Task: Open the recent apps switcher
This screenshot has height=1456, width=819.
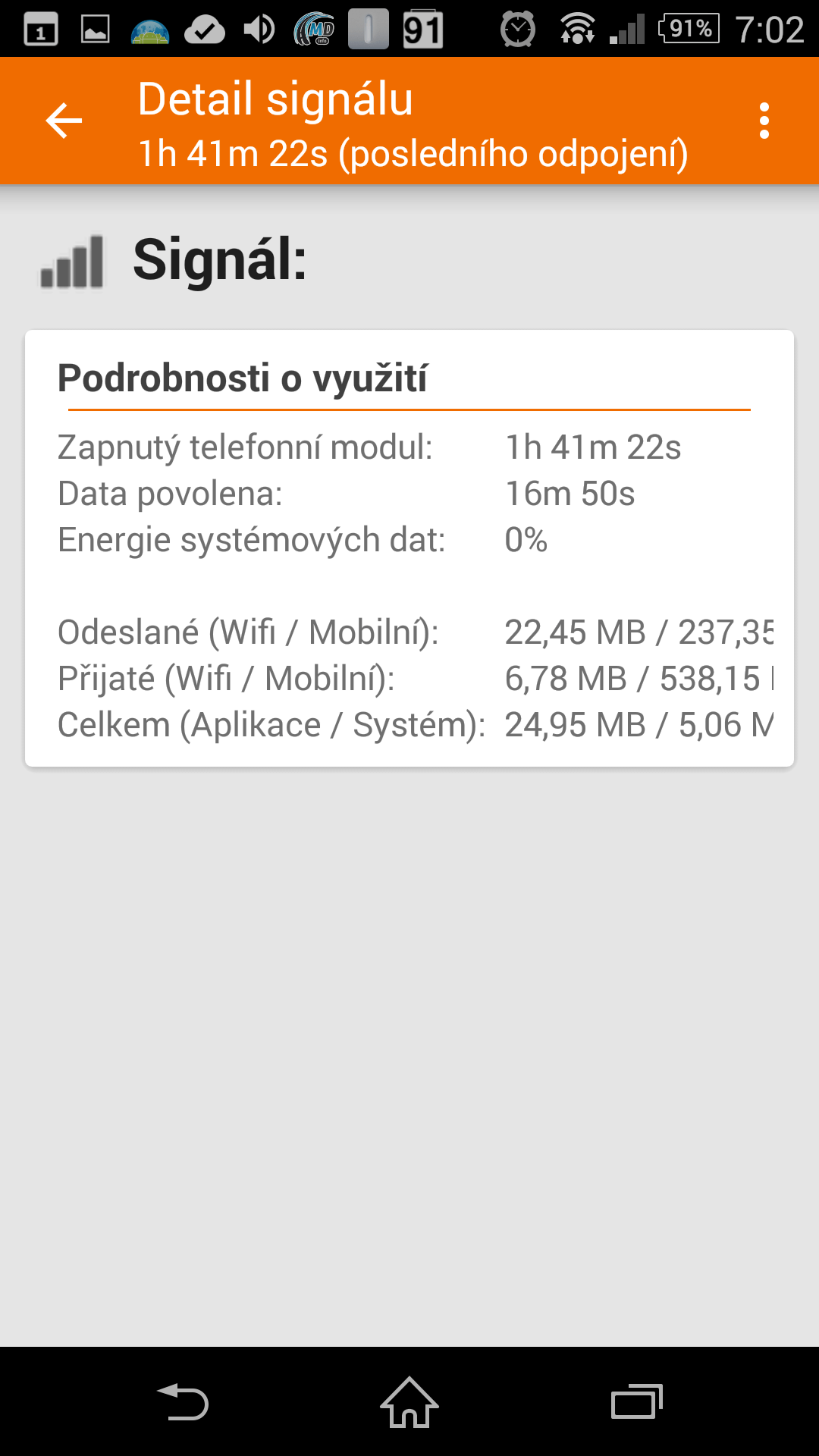Action: [637, 1402]
